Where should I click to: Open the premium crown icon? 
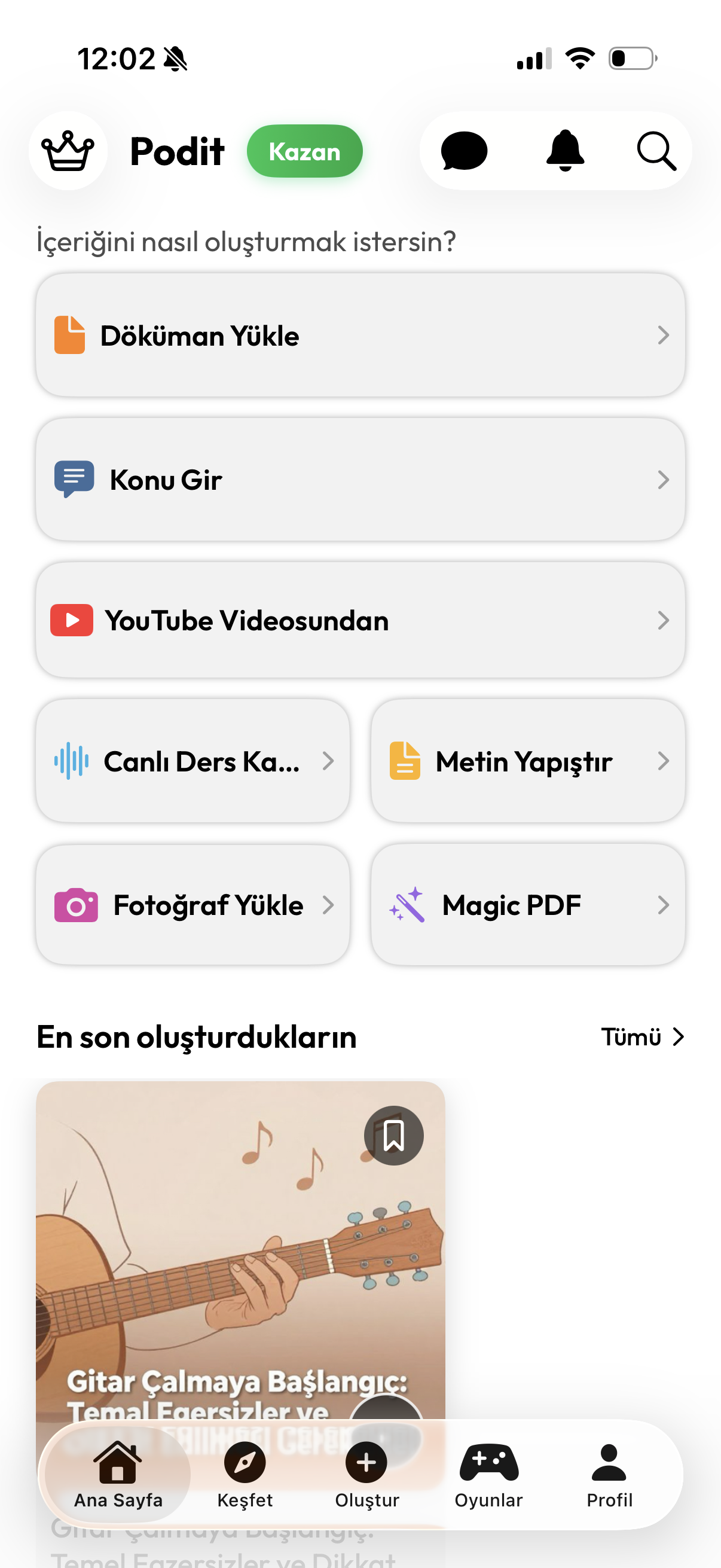click(68, 151)
